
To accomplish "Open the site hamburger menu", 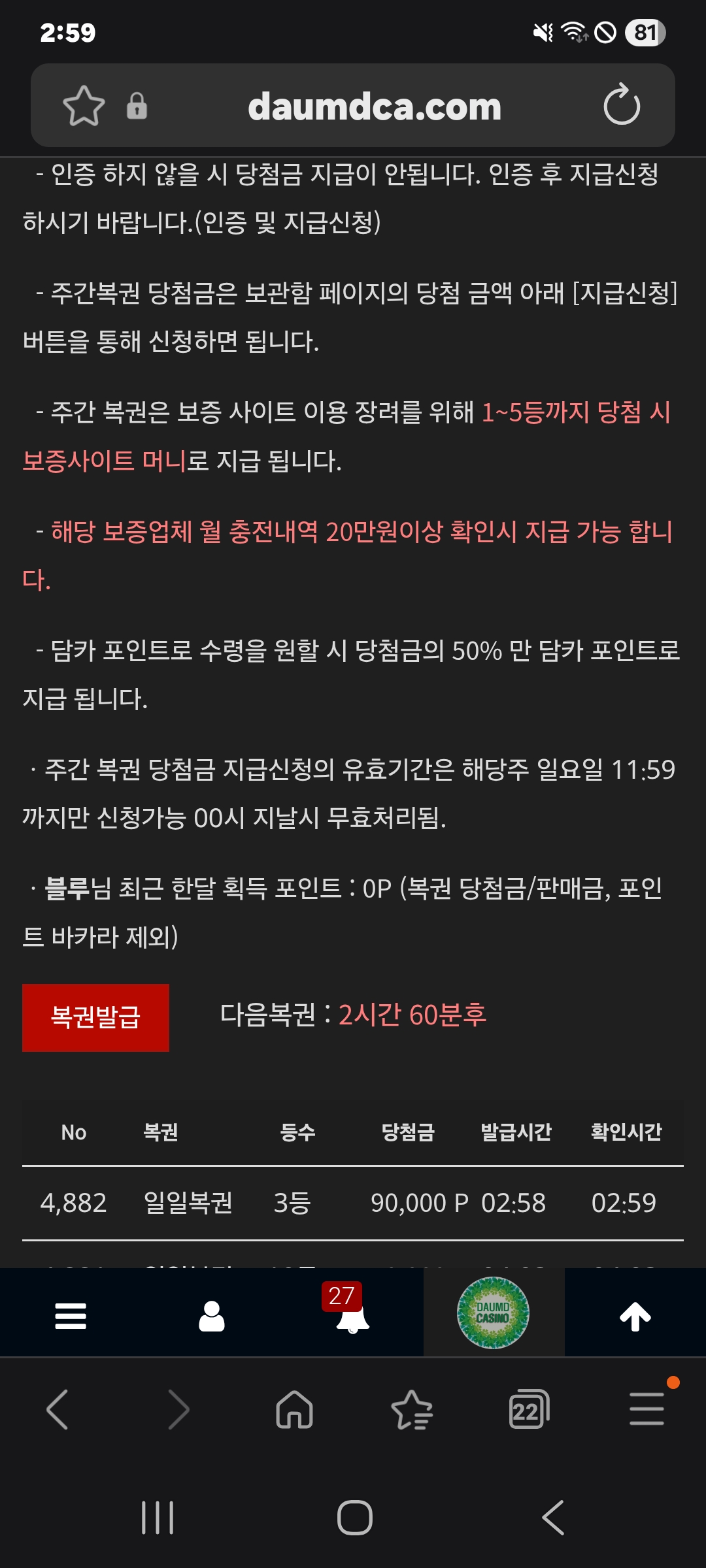I will 71,1316.
